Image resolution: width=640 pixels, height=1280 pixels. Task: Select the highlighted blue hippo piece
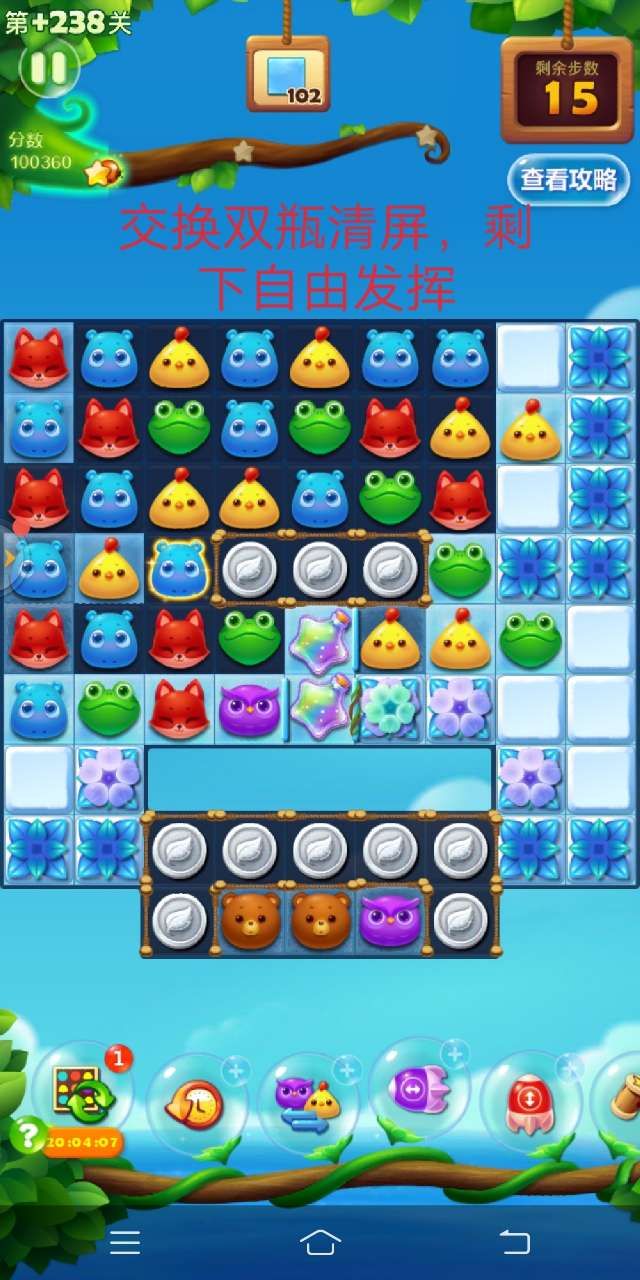point(179,570)
